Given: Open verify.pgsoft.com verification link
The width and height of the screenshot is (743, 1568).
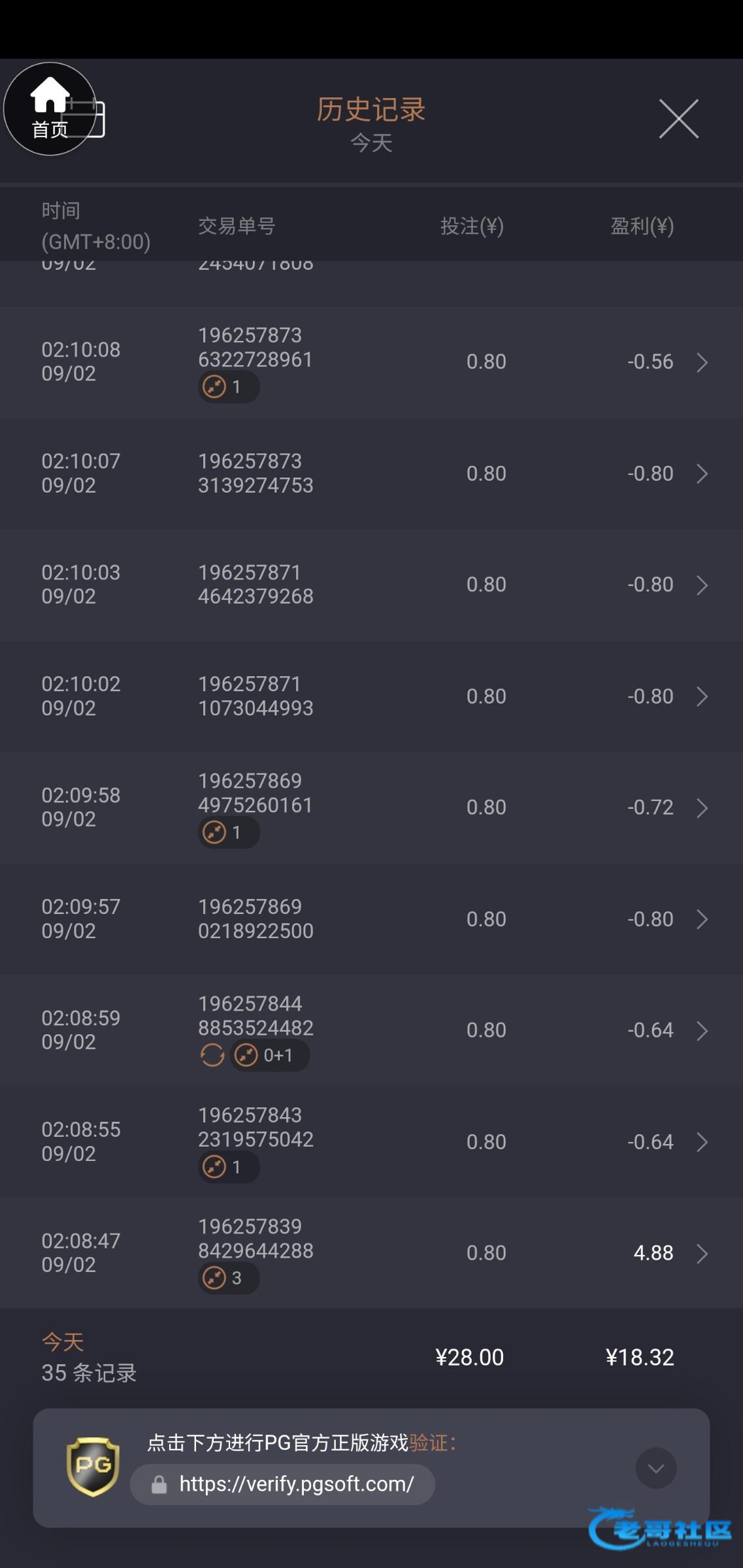Looking at the screenshot, I should (282, 1484).
